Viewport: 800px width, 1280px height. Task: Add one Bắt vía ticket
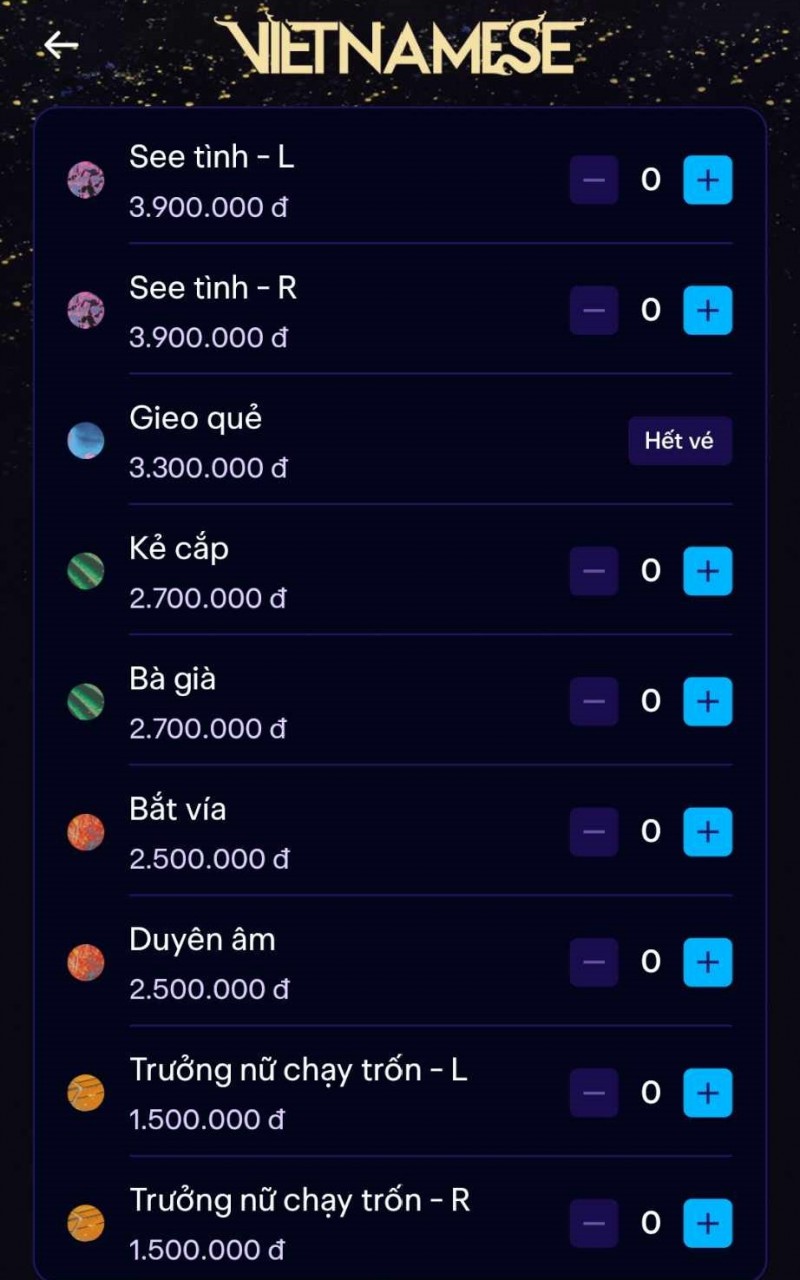click(x=707, y=832)
